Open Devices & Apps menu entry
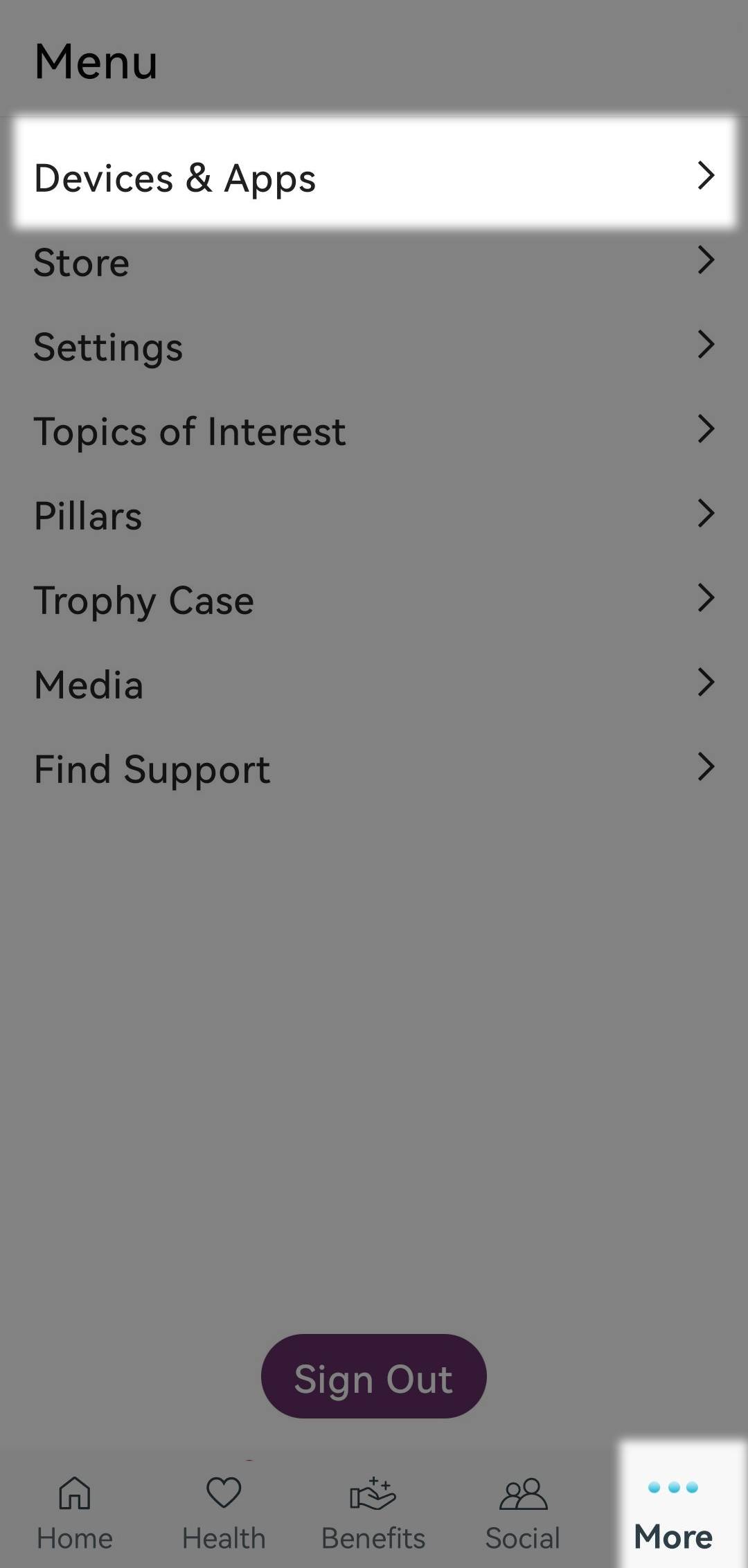748x1568 pixels. point(175,178)
